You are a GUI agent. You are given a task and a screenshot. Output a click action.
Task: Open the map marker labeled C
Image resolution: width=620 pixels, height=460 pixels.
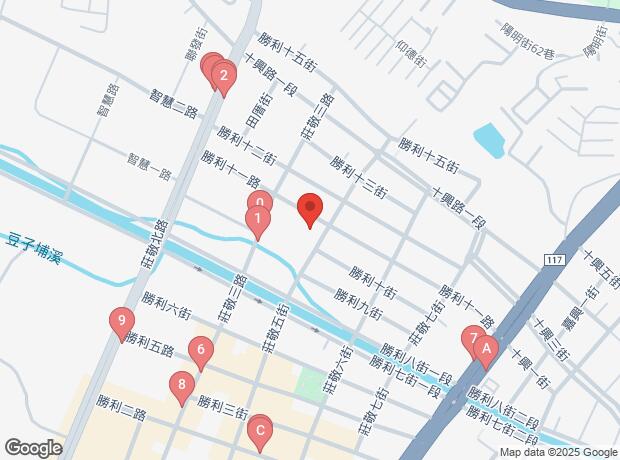coord(260,432)
